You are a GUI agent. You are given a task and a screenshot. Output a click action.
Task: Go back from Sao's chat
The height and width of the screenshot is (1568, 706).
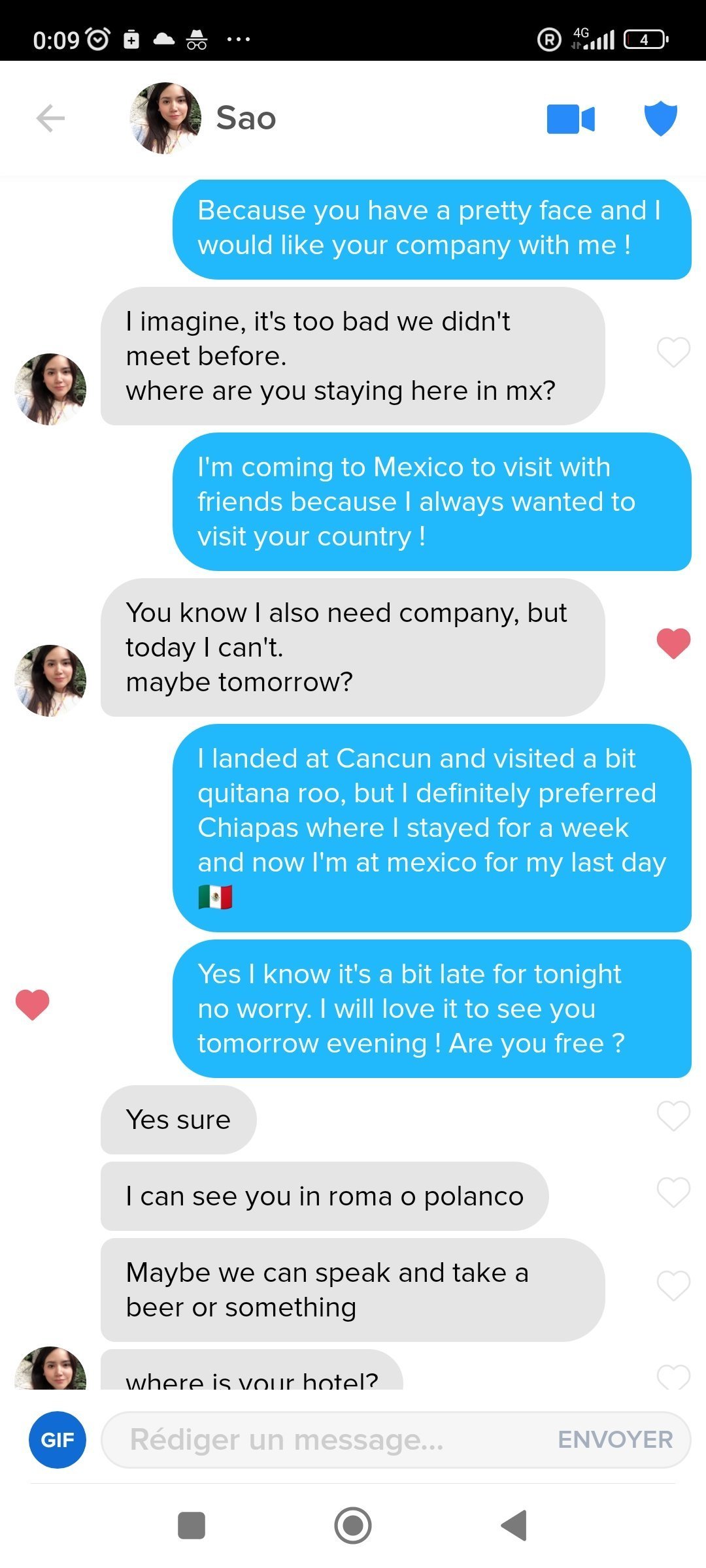[50, 118]
